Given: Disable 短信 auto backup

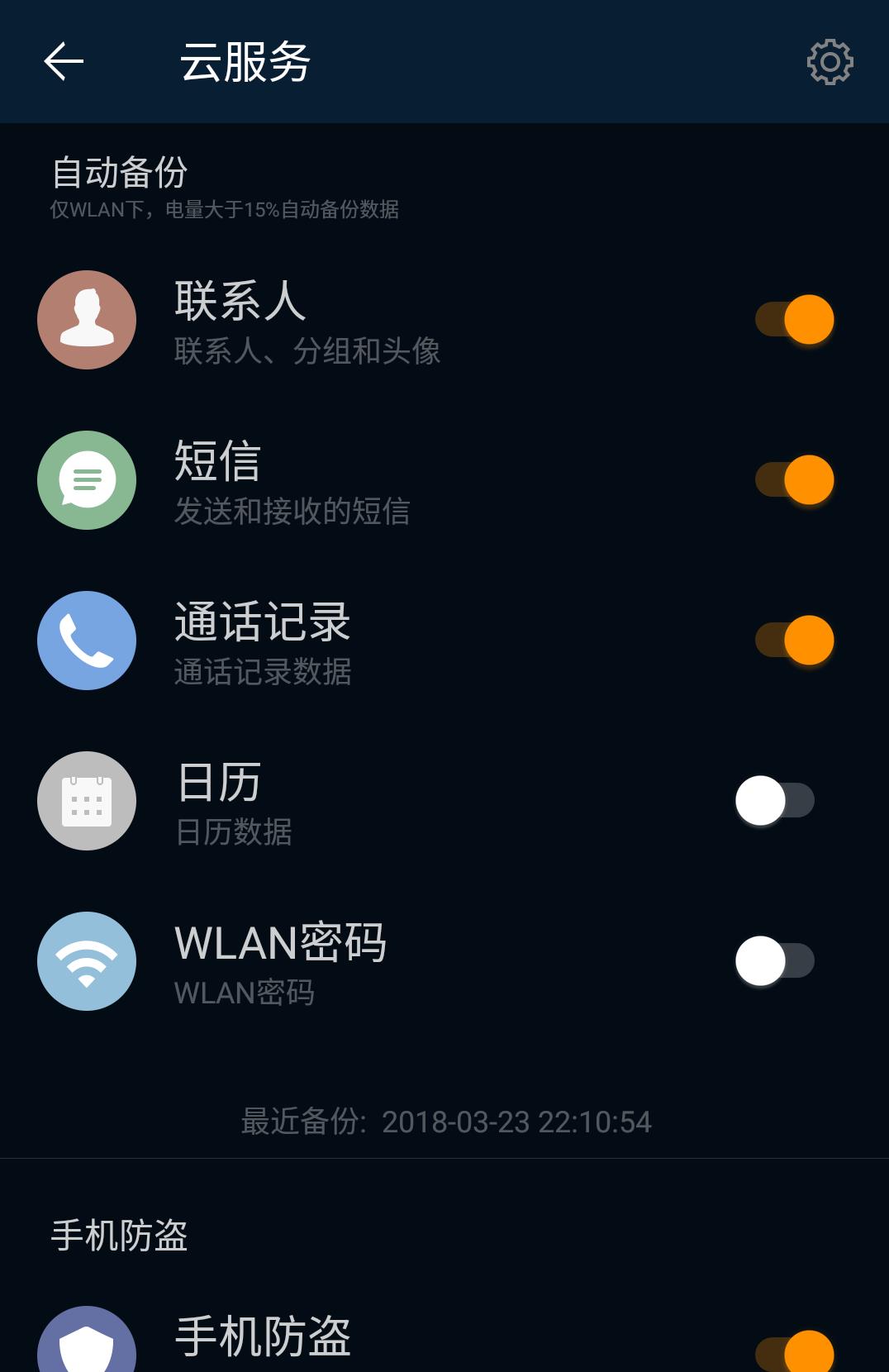Looking at the screenshot, I should [795, 480].
